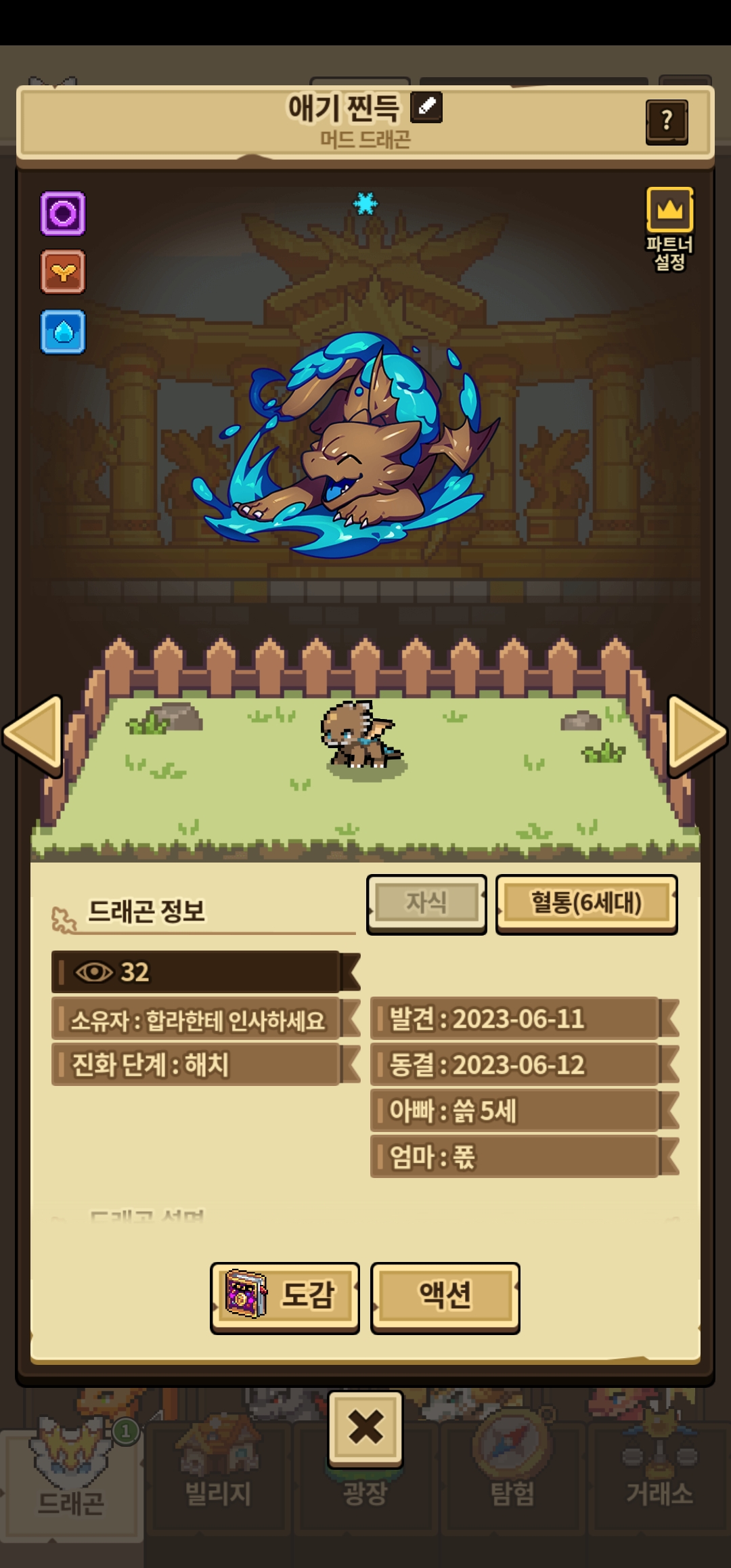Close the dragon info panel

(365, 1427)
